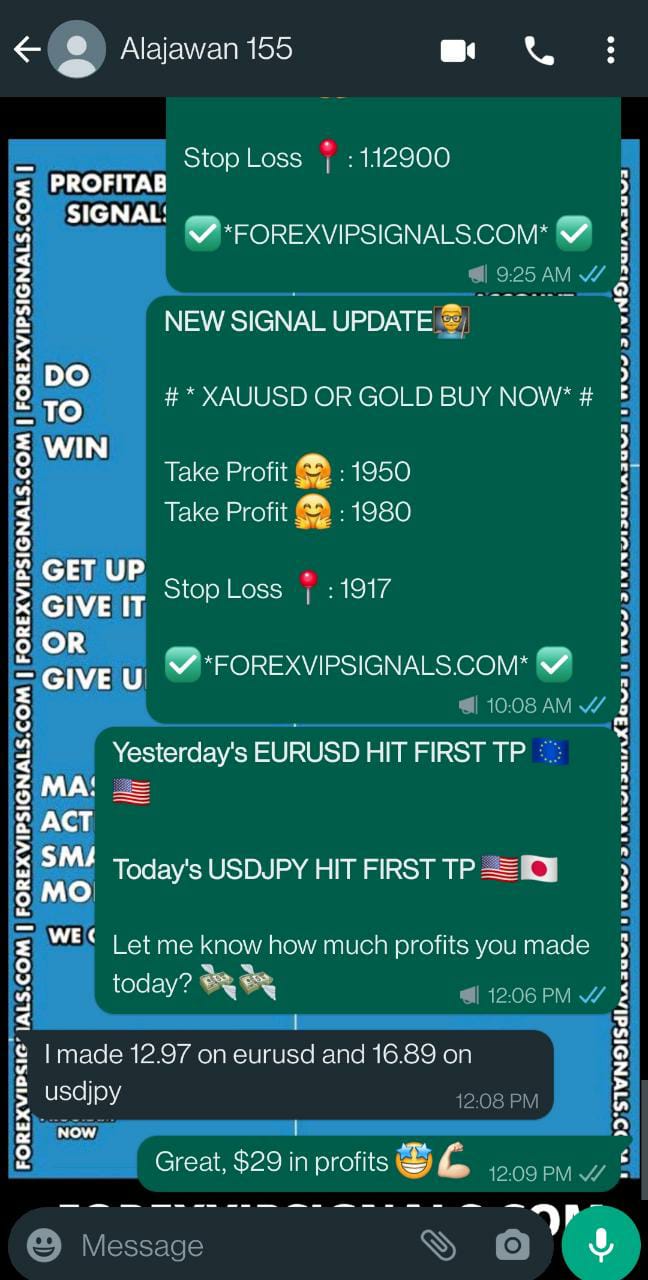Open the camera from message bar
The height and width of the screenshot is (1280, 648).
[x=512, y=1245]
